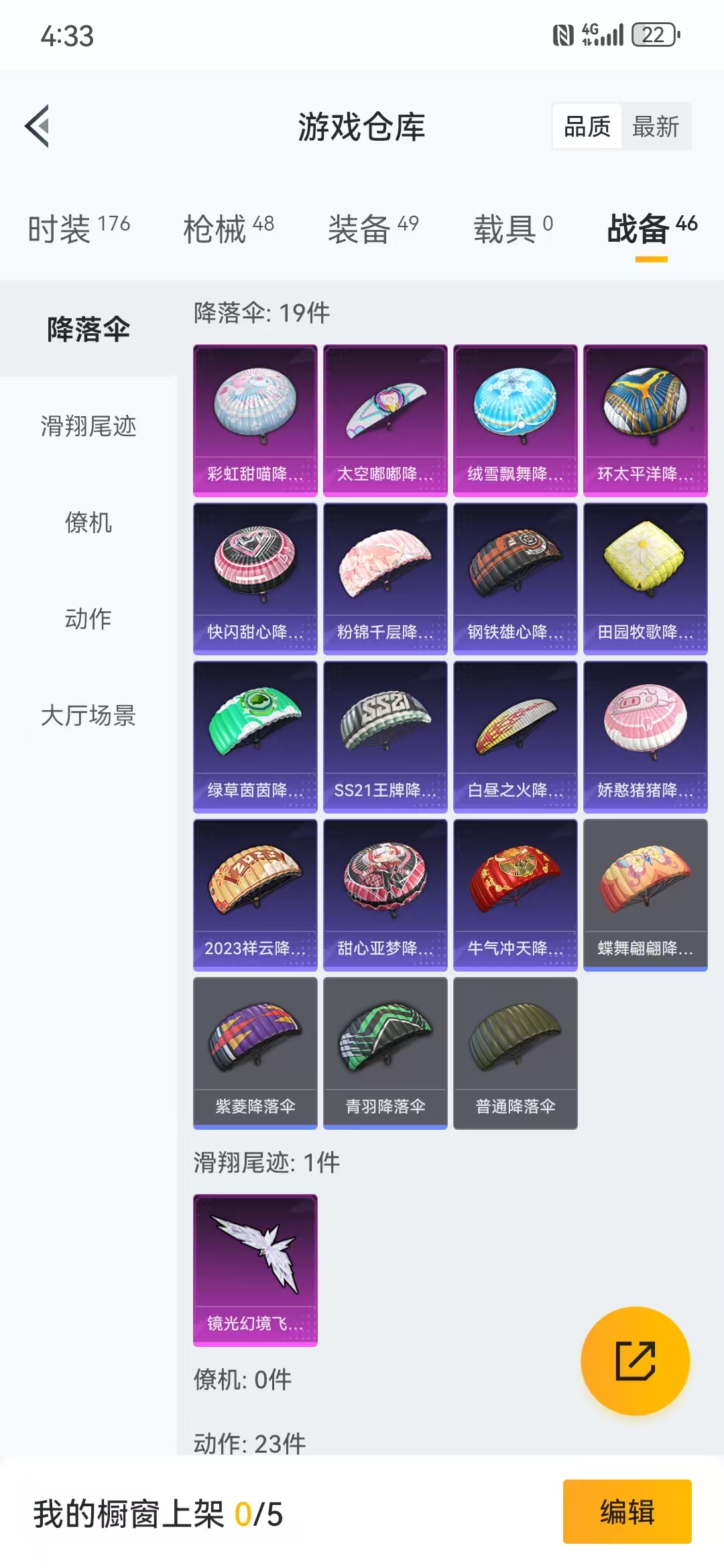This screenshot has width=724, height=1568.
Task: Select 大厅场景 in the side menu
Action: (x=88, y=715)
